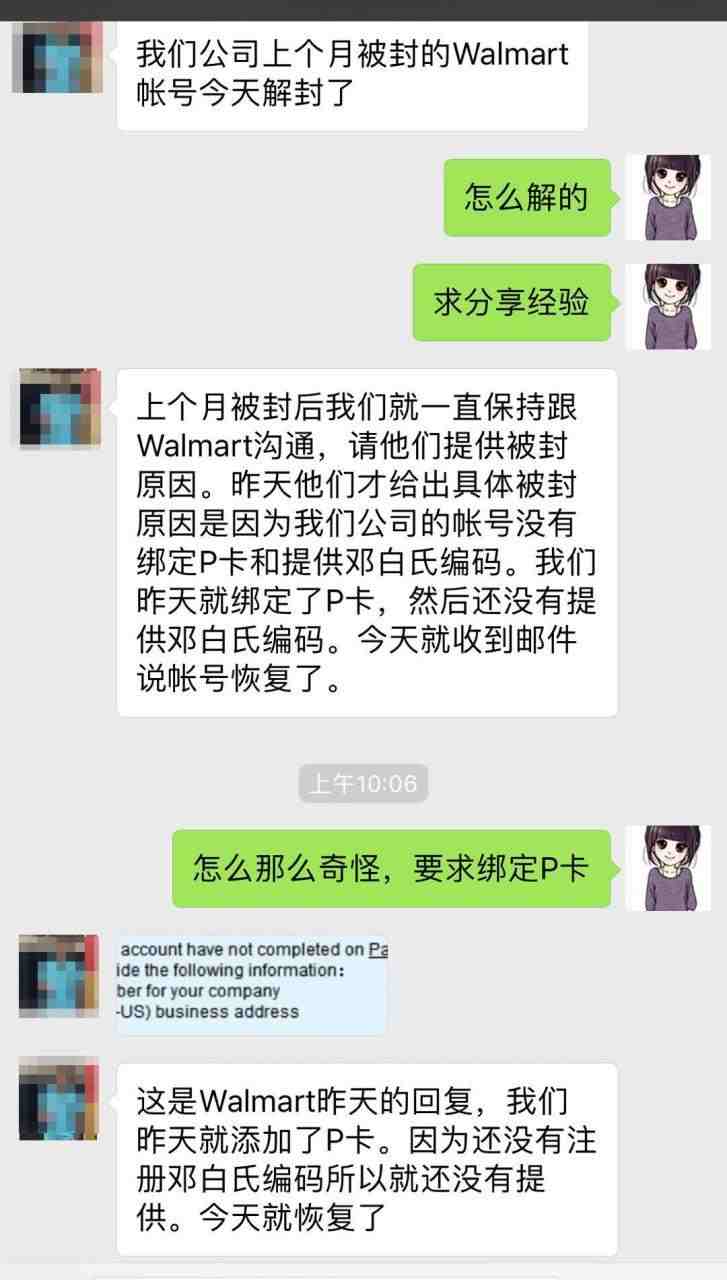Open the English Walmart reply image message
This screenshot has width=727, height=1280.
click(252, 980)
